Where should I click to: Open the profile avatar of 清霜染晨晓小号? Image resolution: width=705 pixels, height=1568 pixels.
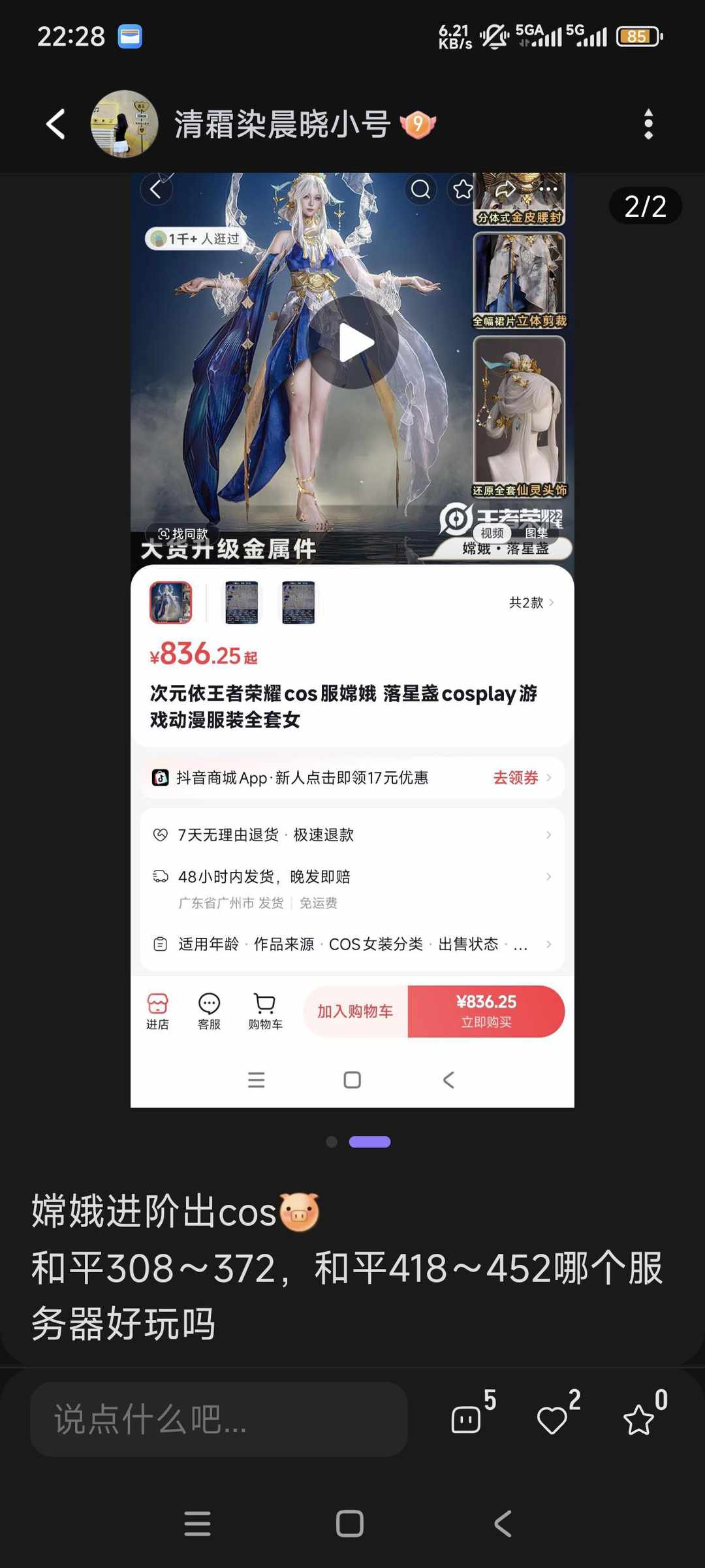(124, 124)
